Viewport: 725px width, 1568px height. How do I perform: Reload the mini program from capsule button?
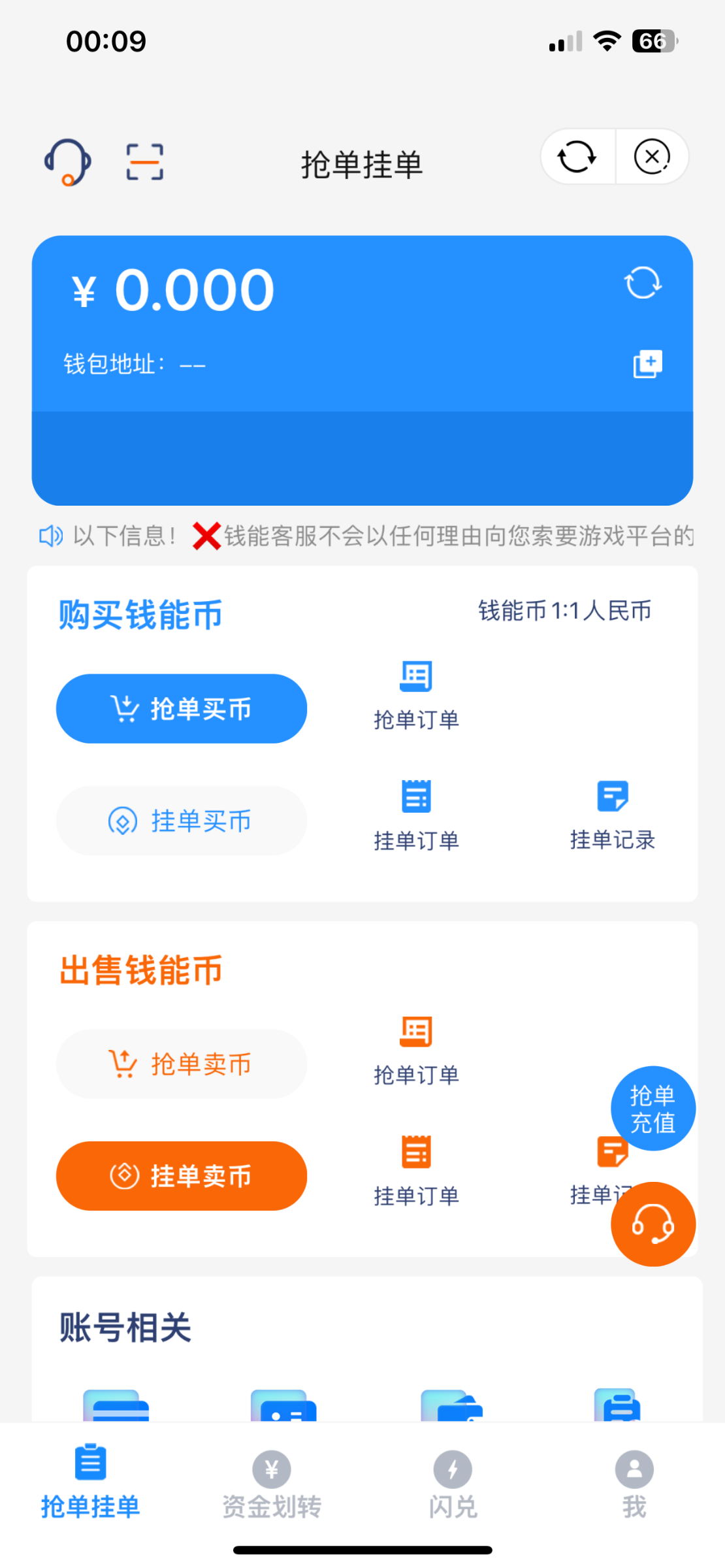pos(577,157)
